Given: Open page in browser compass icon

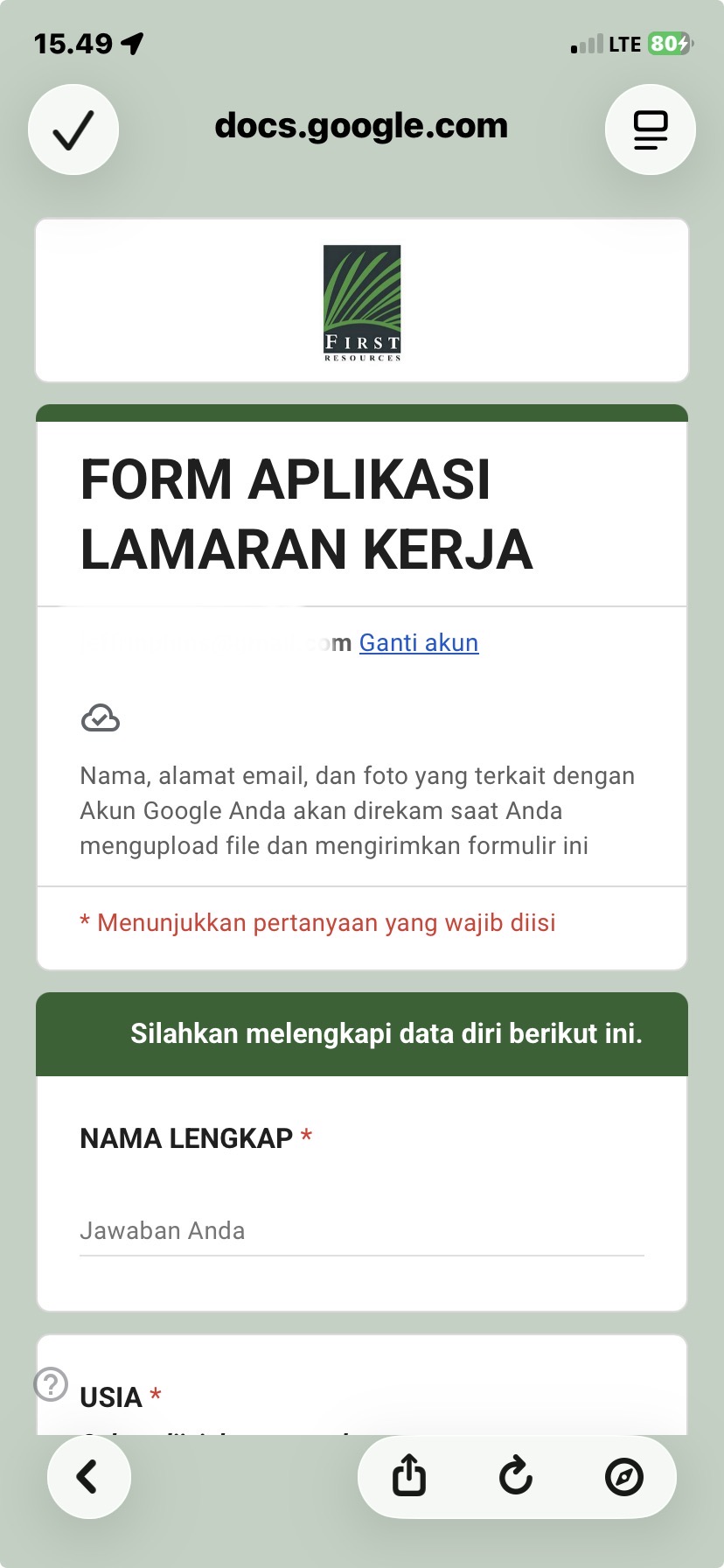Looking at the screenshot, I should coord(624,1477).
